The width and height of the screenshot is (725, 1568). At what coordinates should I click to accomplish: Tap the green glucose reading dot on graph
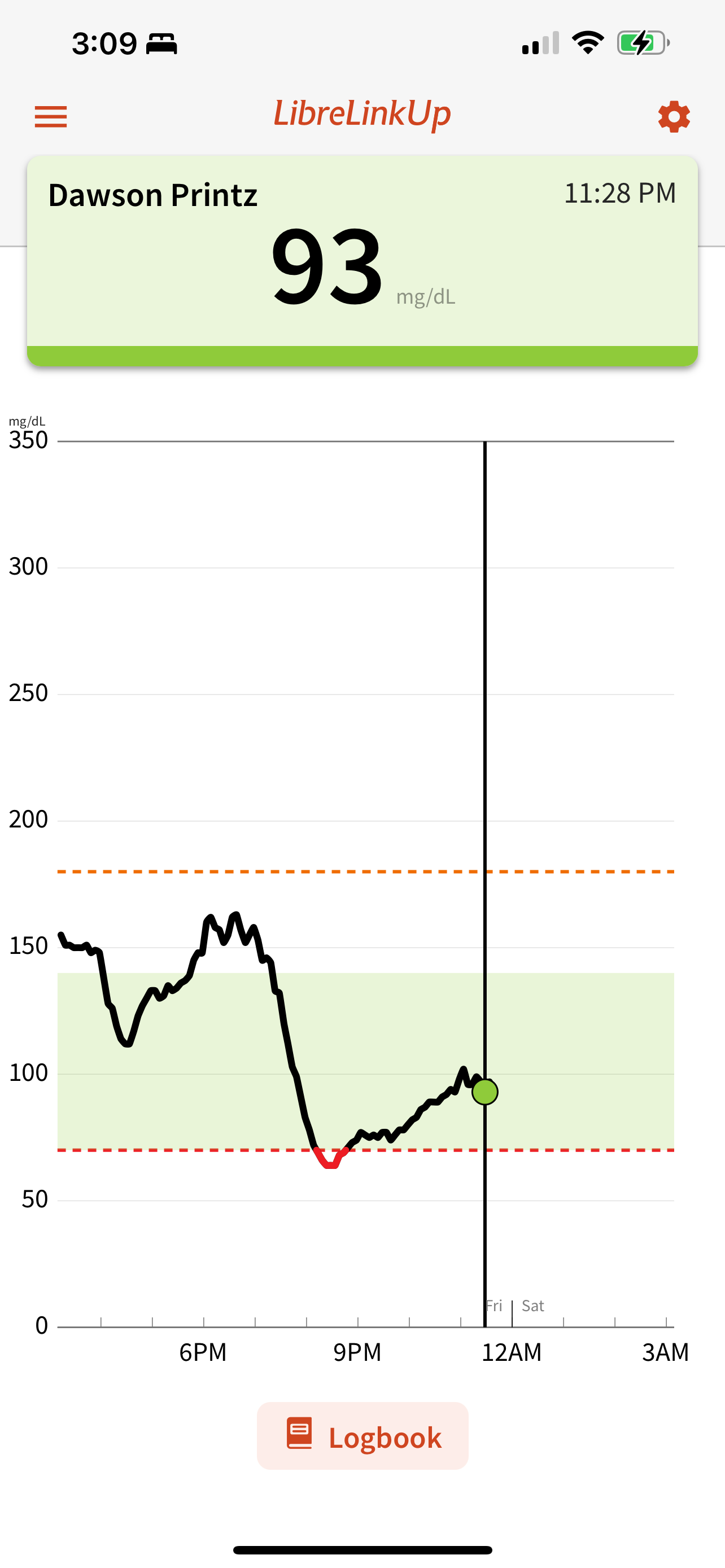(x=485, y=1092)
